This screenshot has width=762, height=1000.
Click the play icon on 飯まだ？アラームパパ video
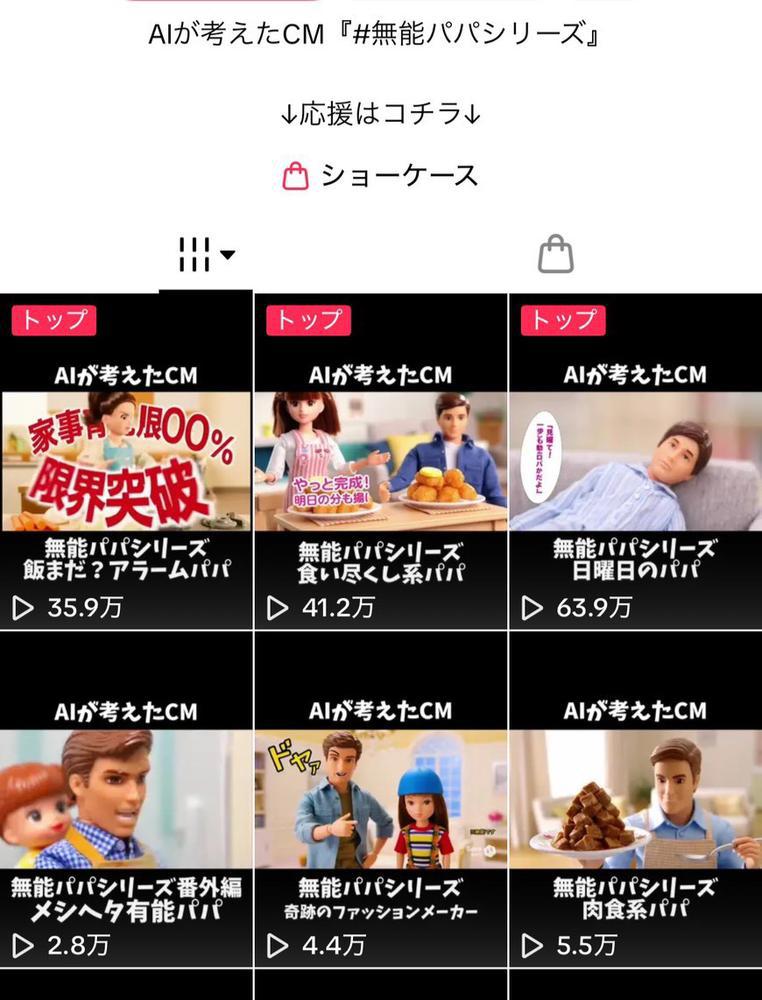click(21, 606)
